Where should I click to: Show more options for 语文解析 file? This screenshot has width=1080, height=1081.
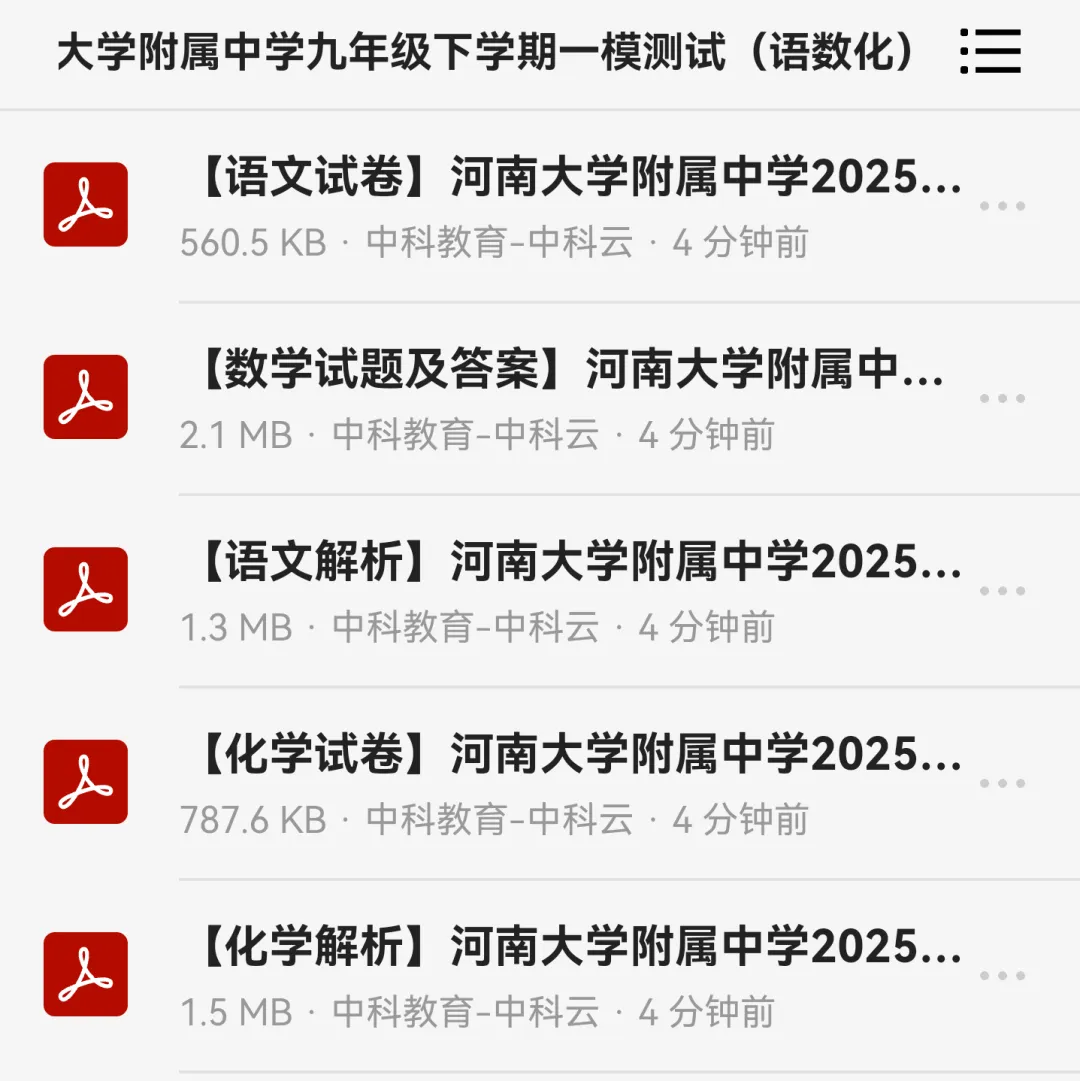[1002, 591]
